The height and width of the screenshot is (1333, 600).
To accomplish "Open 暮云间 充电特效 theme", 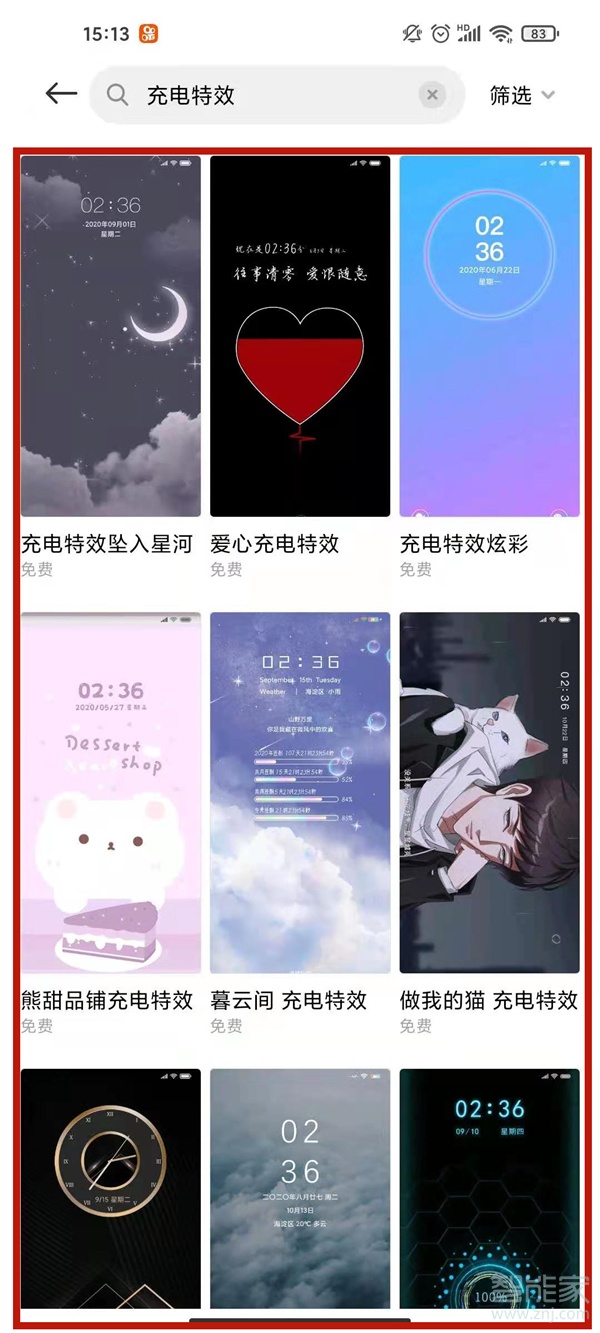I will tap(299, 792).
